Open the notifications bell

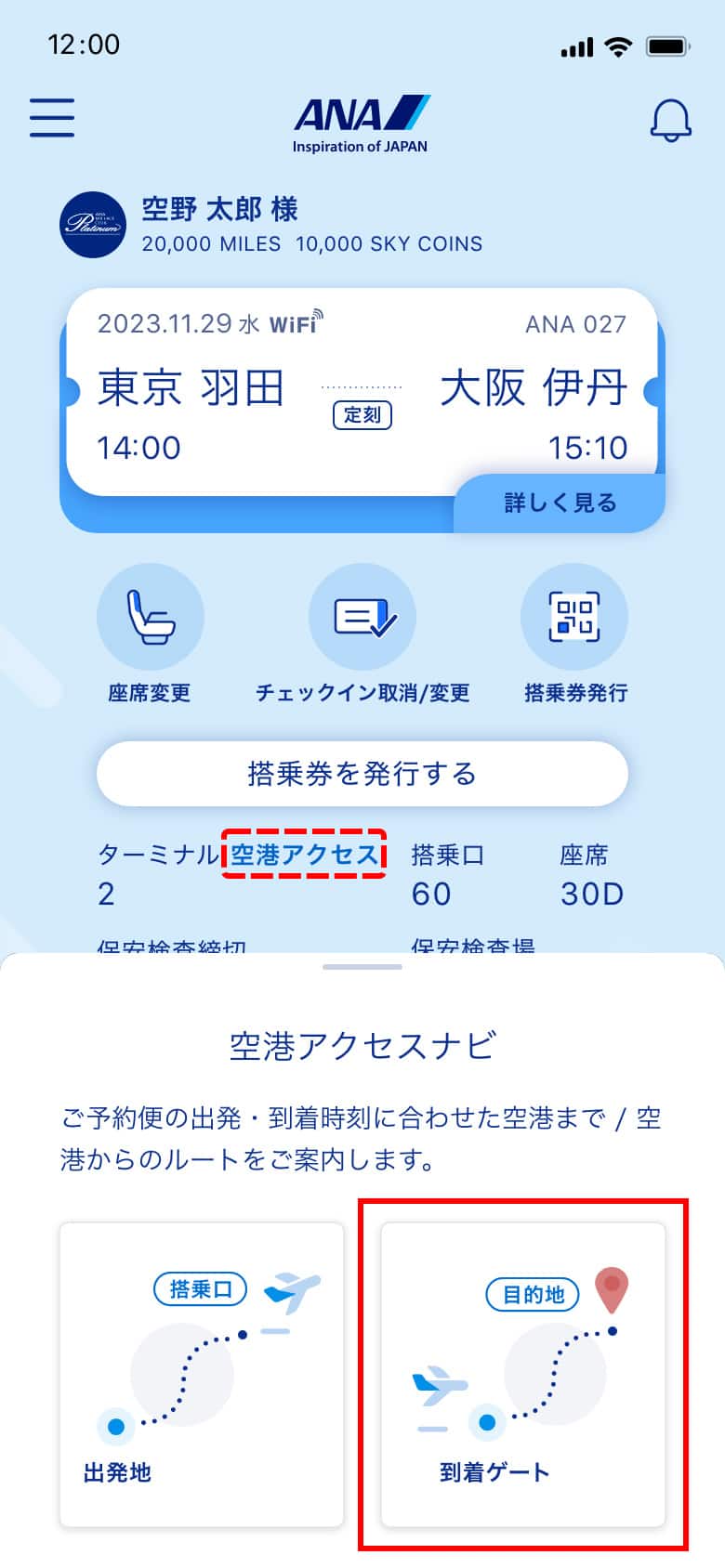670,120
